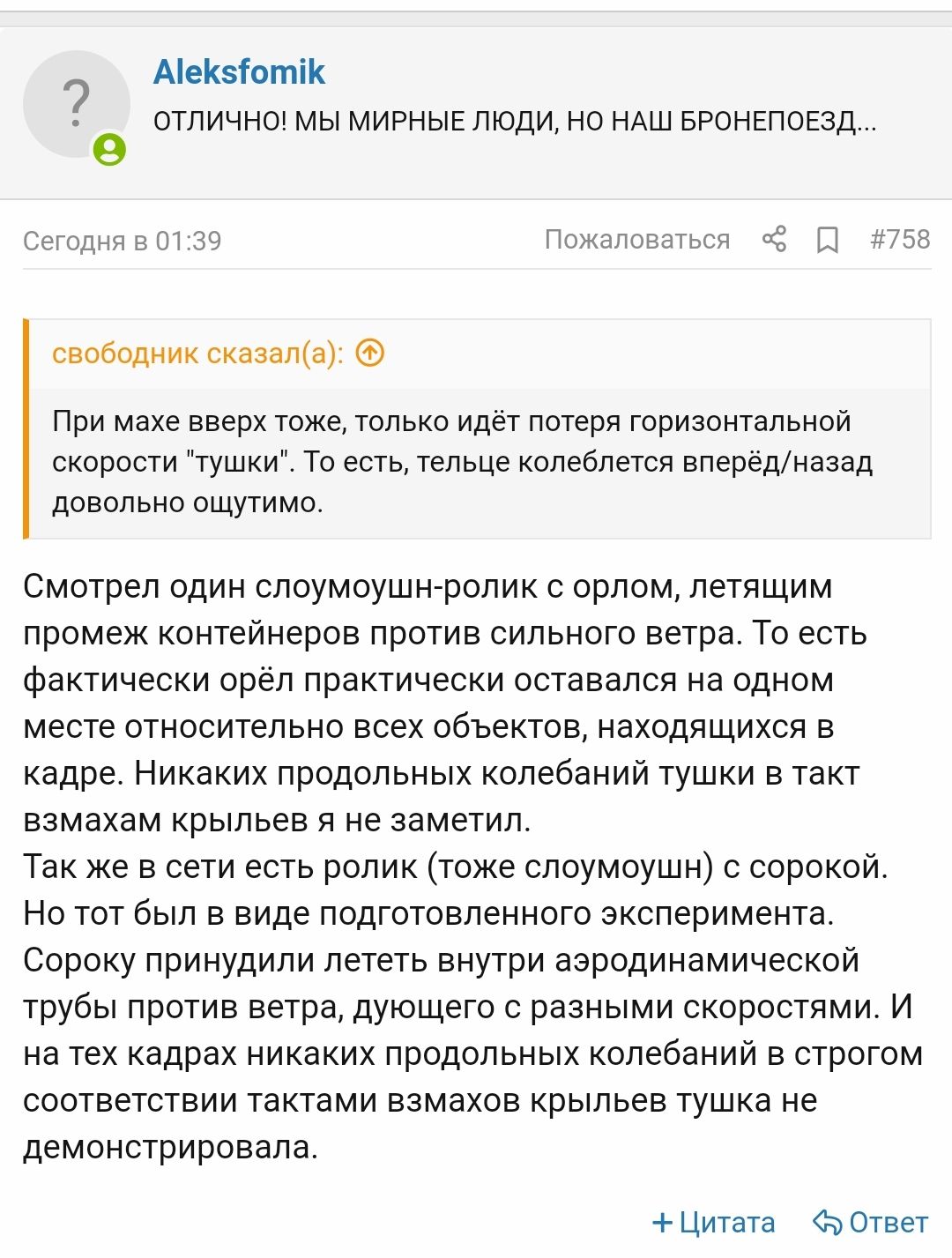Report this post via Пожаловаться
The image size is (952, 1258).
636,240
